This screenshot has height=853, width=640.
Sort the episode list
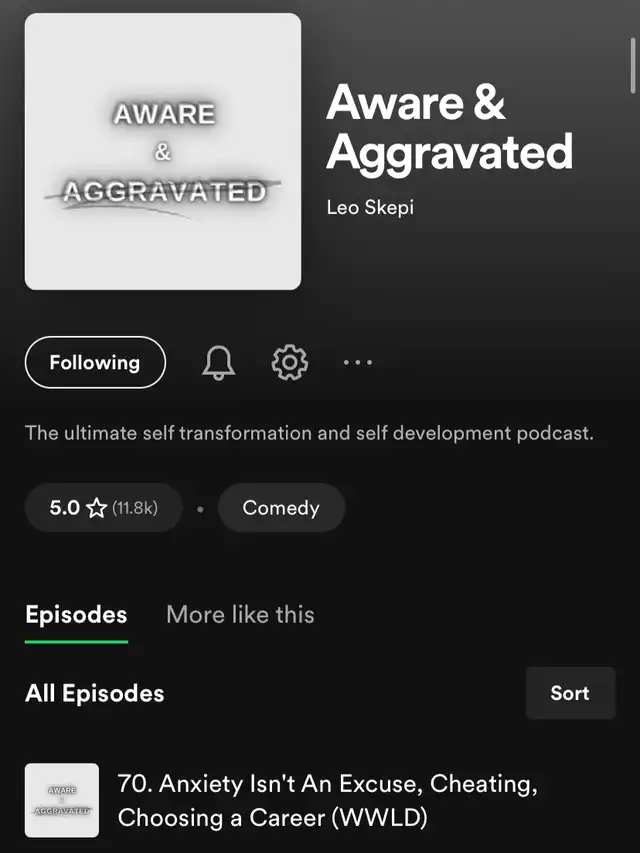(570, 693)
